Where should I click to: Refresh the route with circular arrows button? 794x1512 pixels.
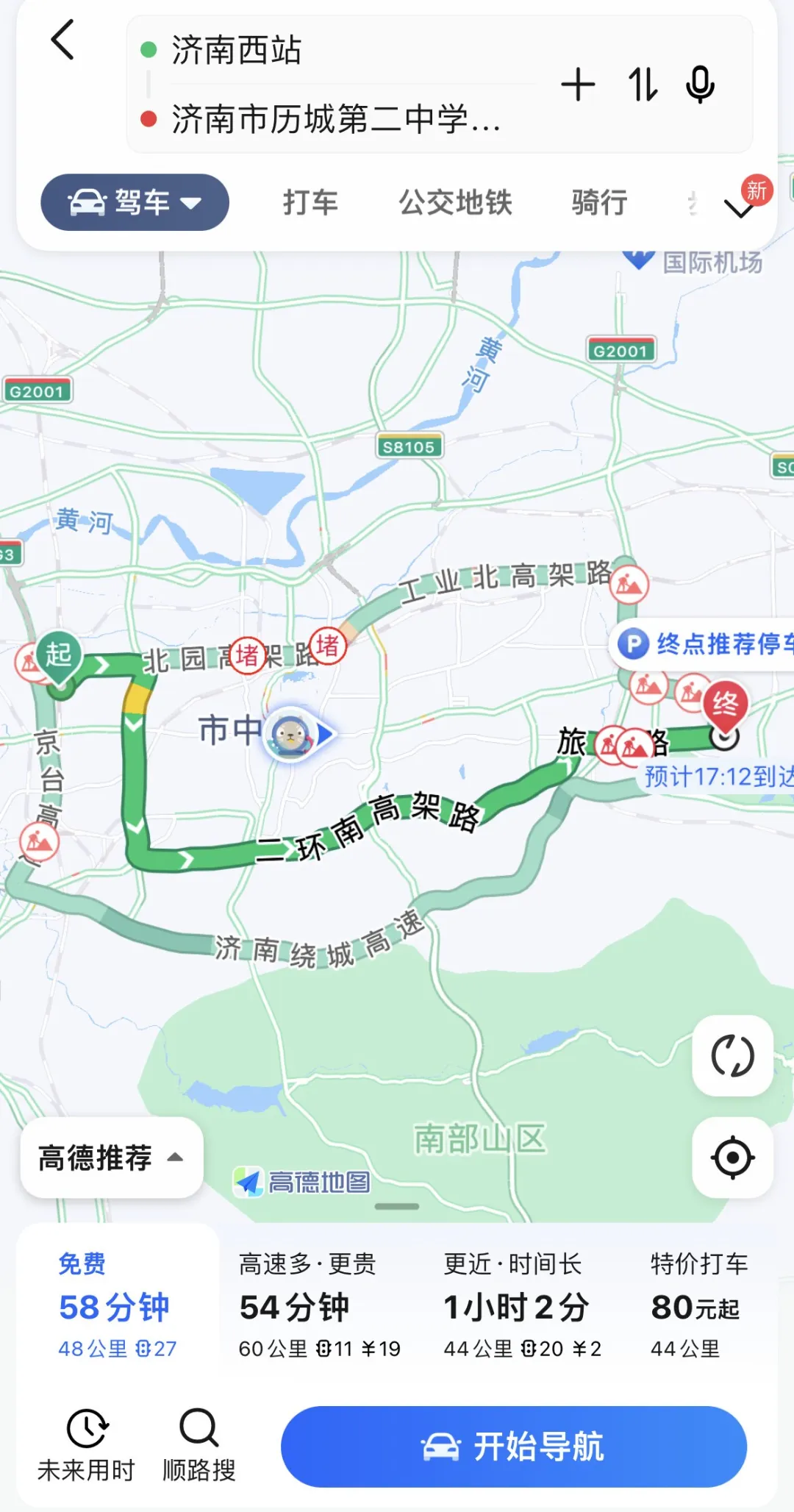point(732,1056)
